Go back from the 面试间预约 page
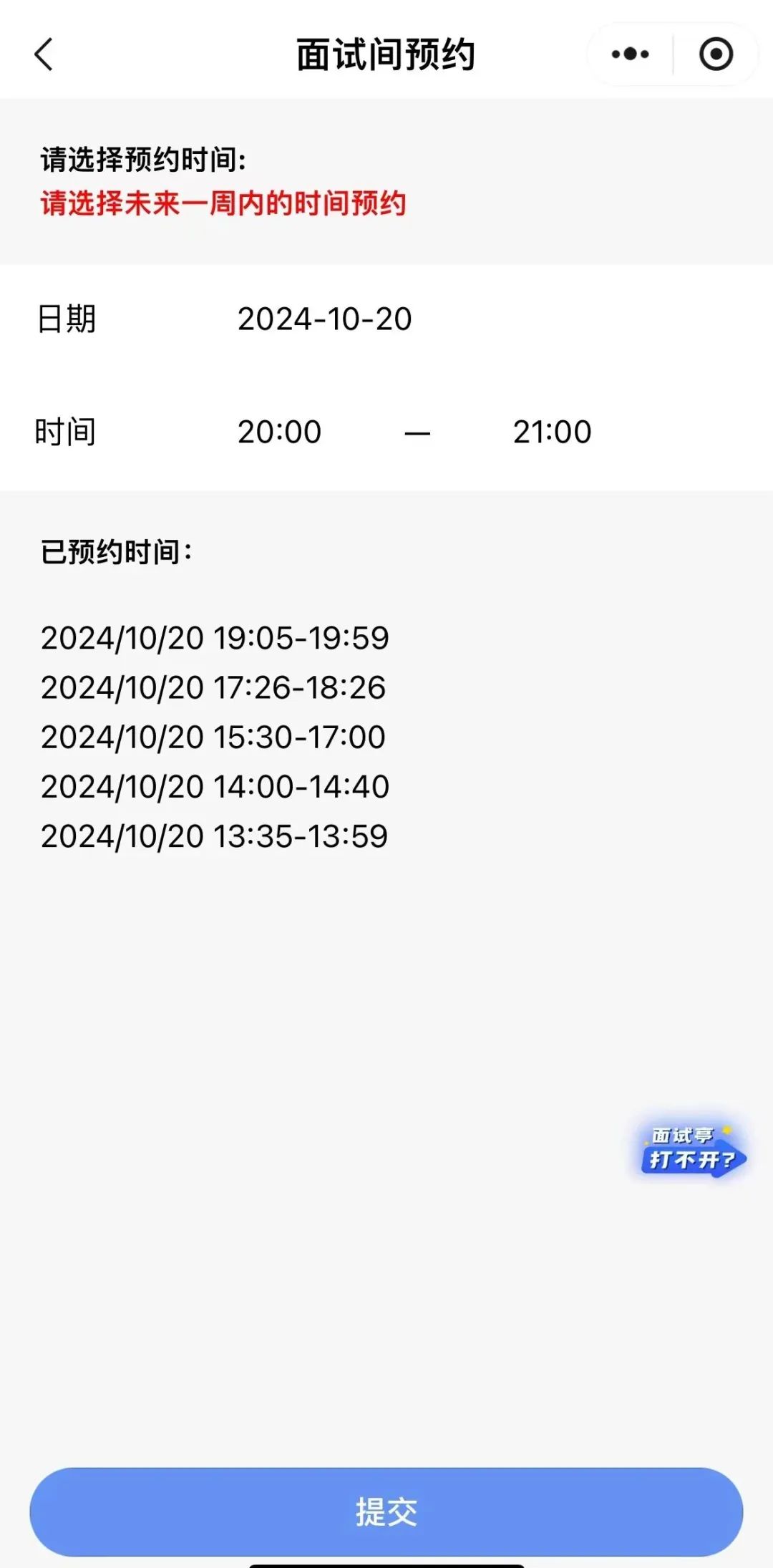The image size is (773, 1568). point(44,54)
